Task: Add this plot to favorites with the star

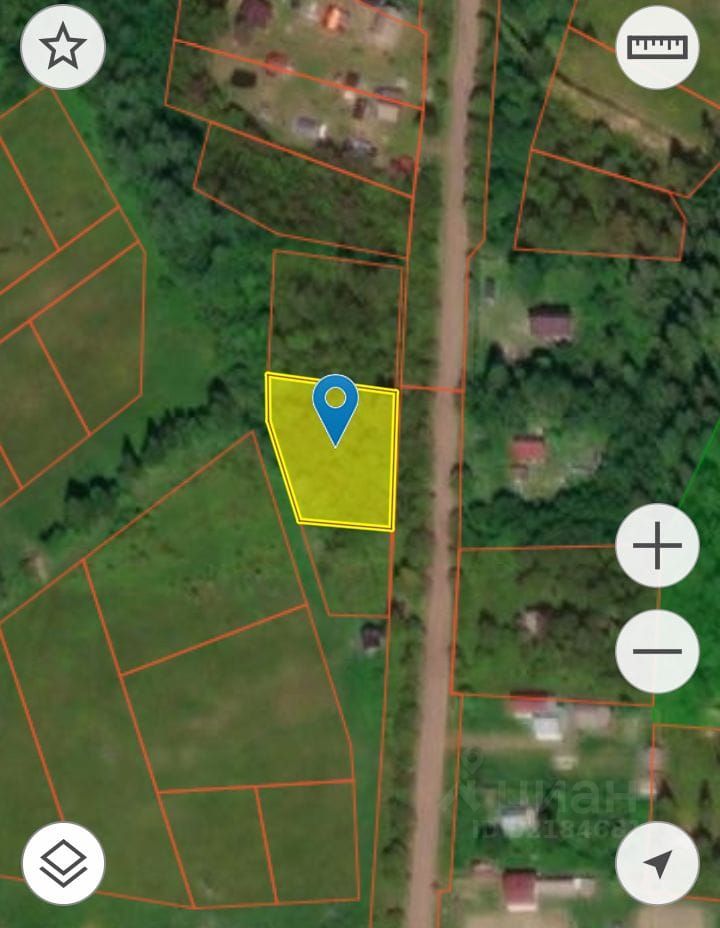Action: point(63,47)
